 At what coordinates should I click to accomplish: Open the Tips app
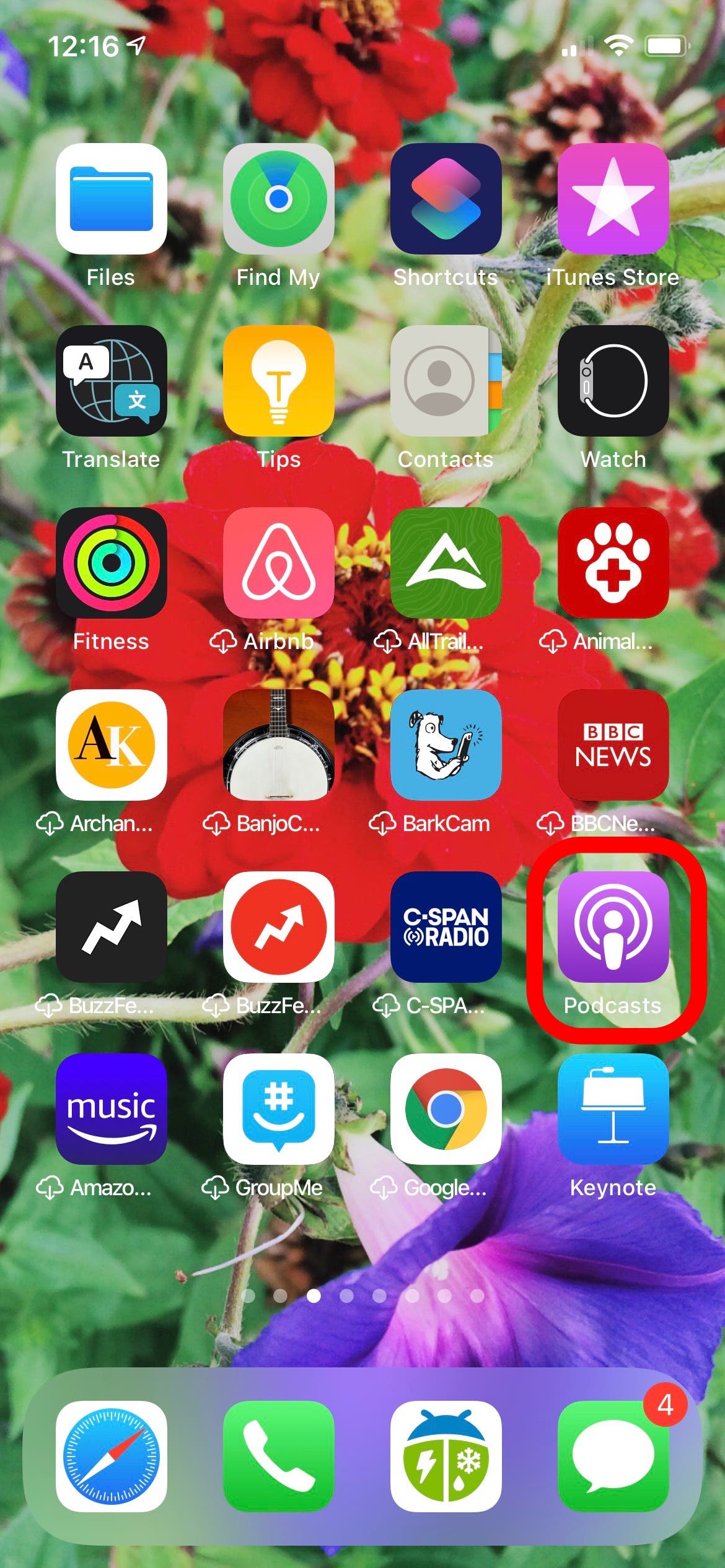279,381
